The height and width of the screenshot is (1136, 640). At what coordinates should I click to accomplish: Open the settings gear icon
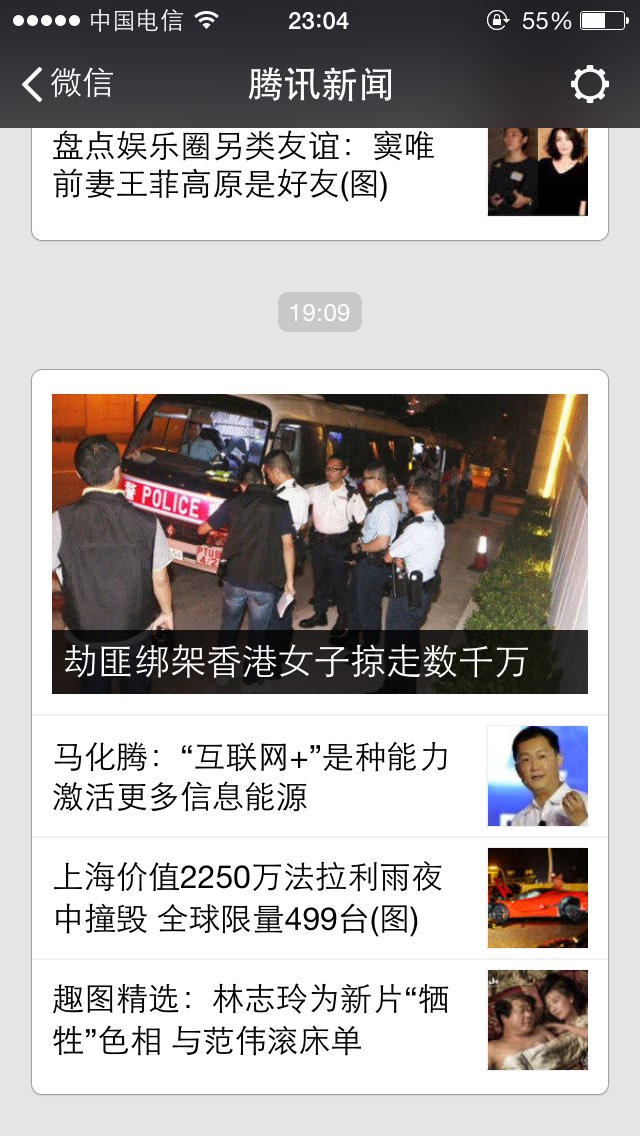pos(589,84)
